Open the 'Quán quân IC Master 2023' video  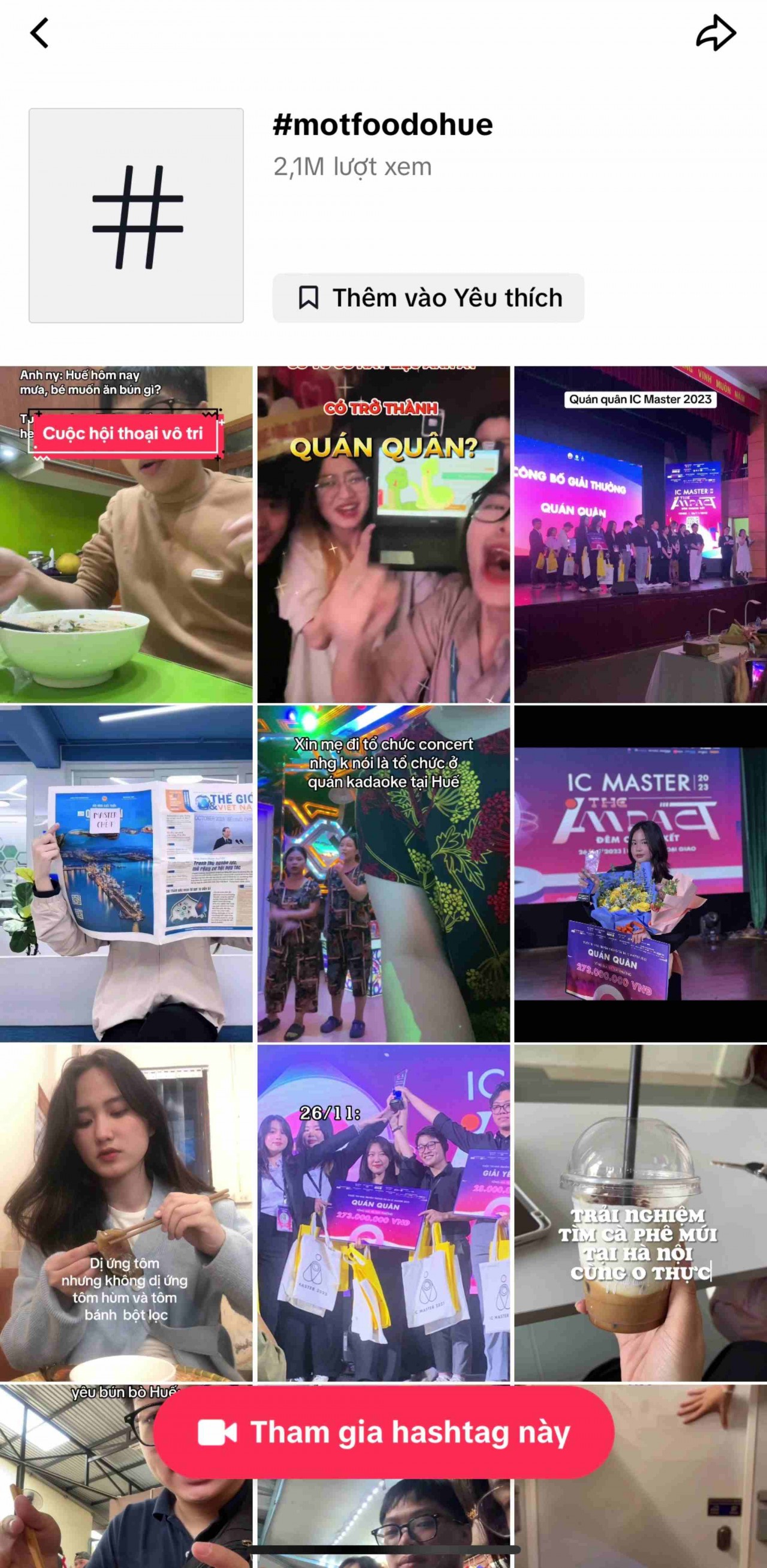(641, 534)
